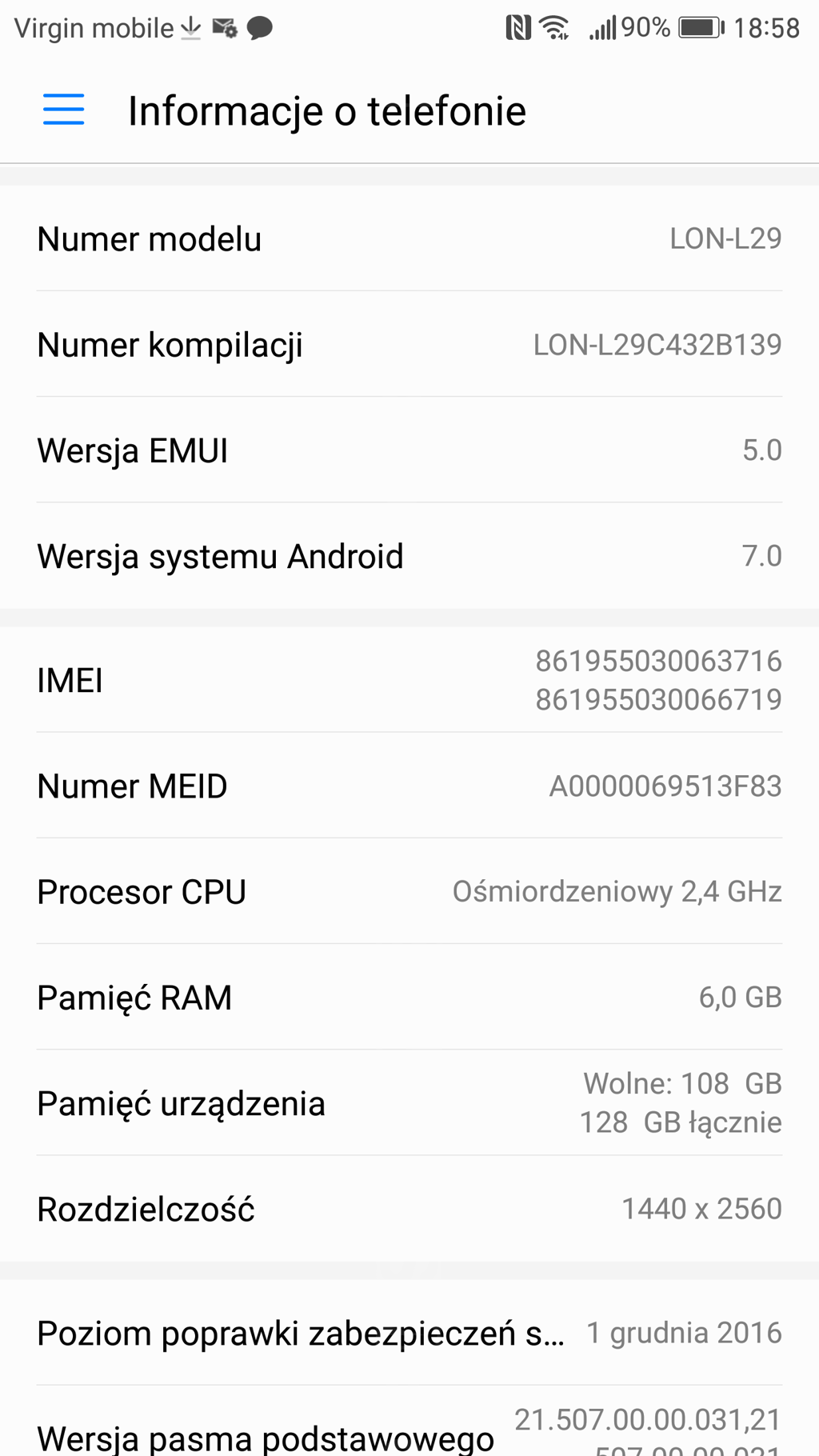
Task: Select the Numer modelu row
Action: click(x=409, y=238)
